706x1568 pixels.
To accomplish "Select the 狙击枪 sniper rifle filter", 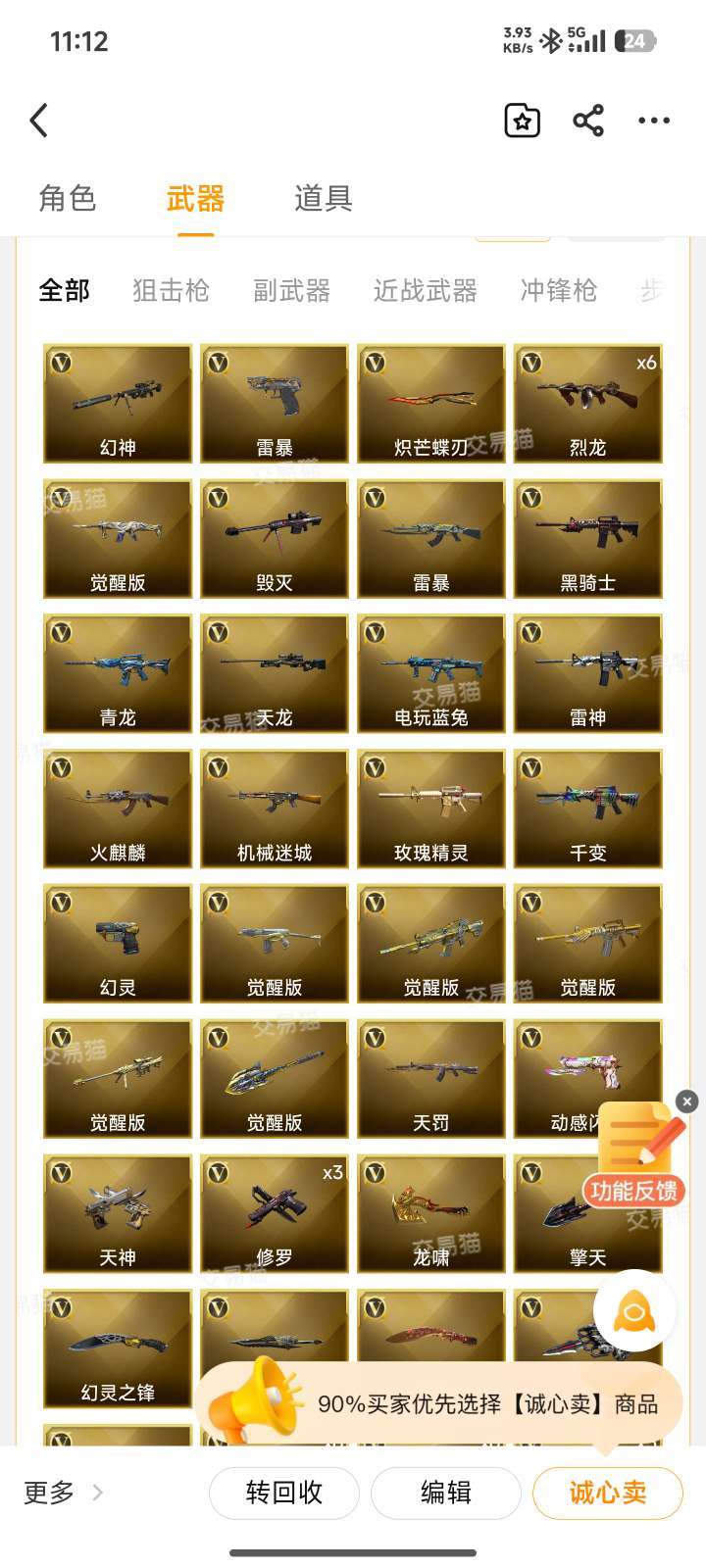I will pos(169,291).
